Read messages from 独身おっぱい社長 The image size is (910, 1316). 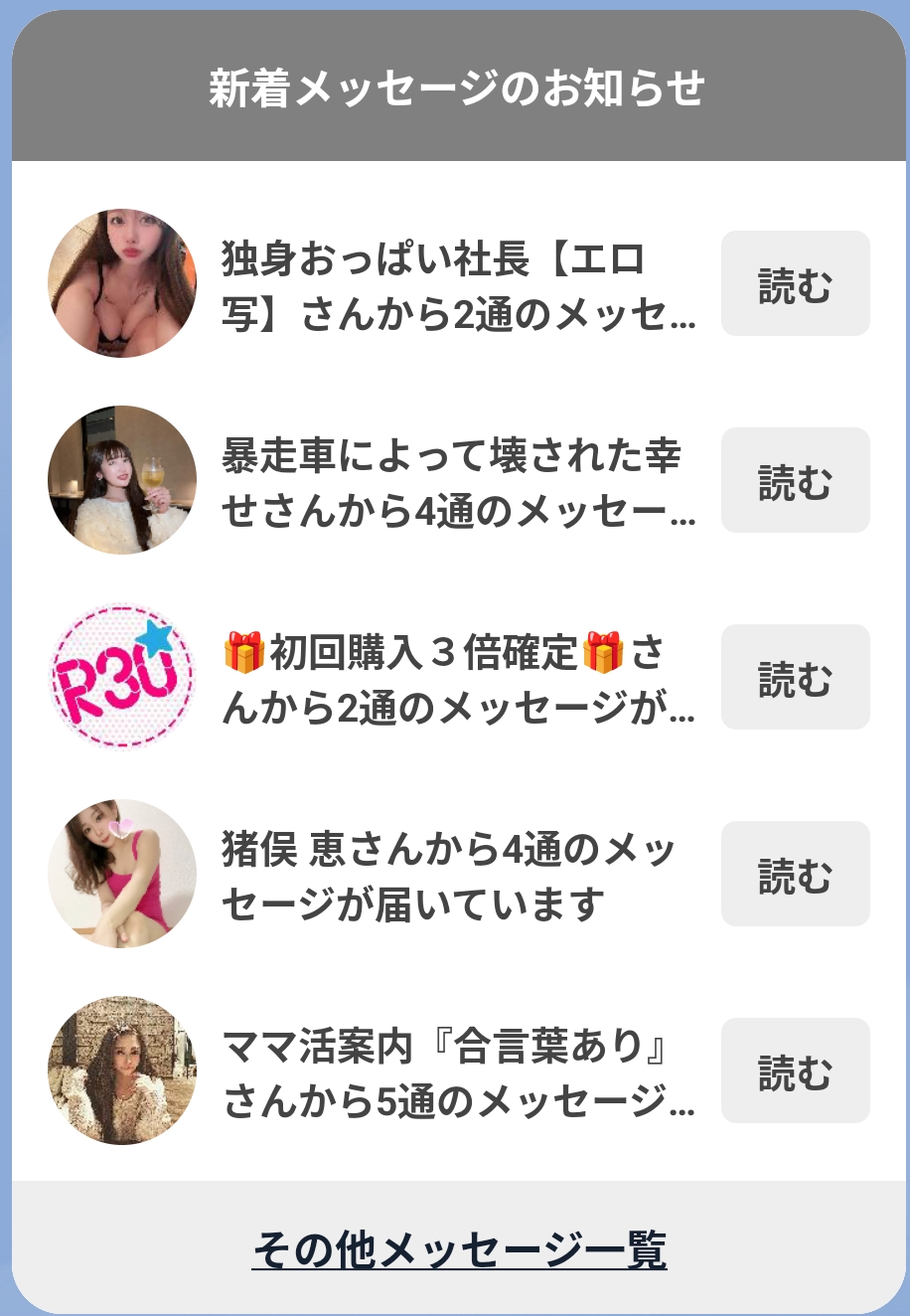795,282
